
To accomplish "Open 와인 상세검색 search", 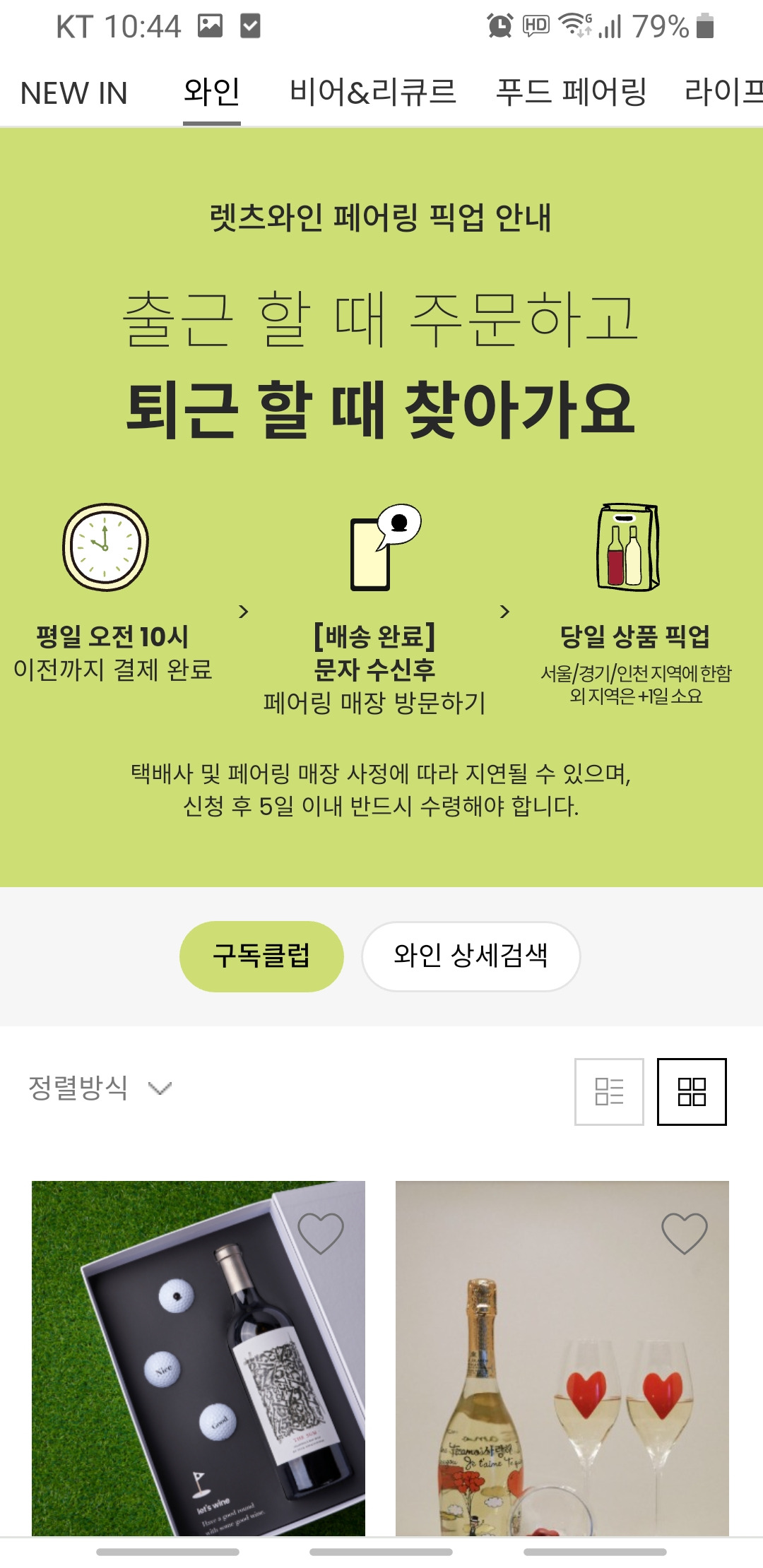I will click(472, 955).
